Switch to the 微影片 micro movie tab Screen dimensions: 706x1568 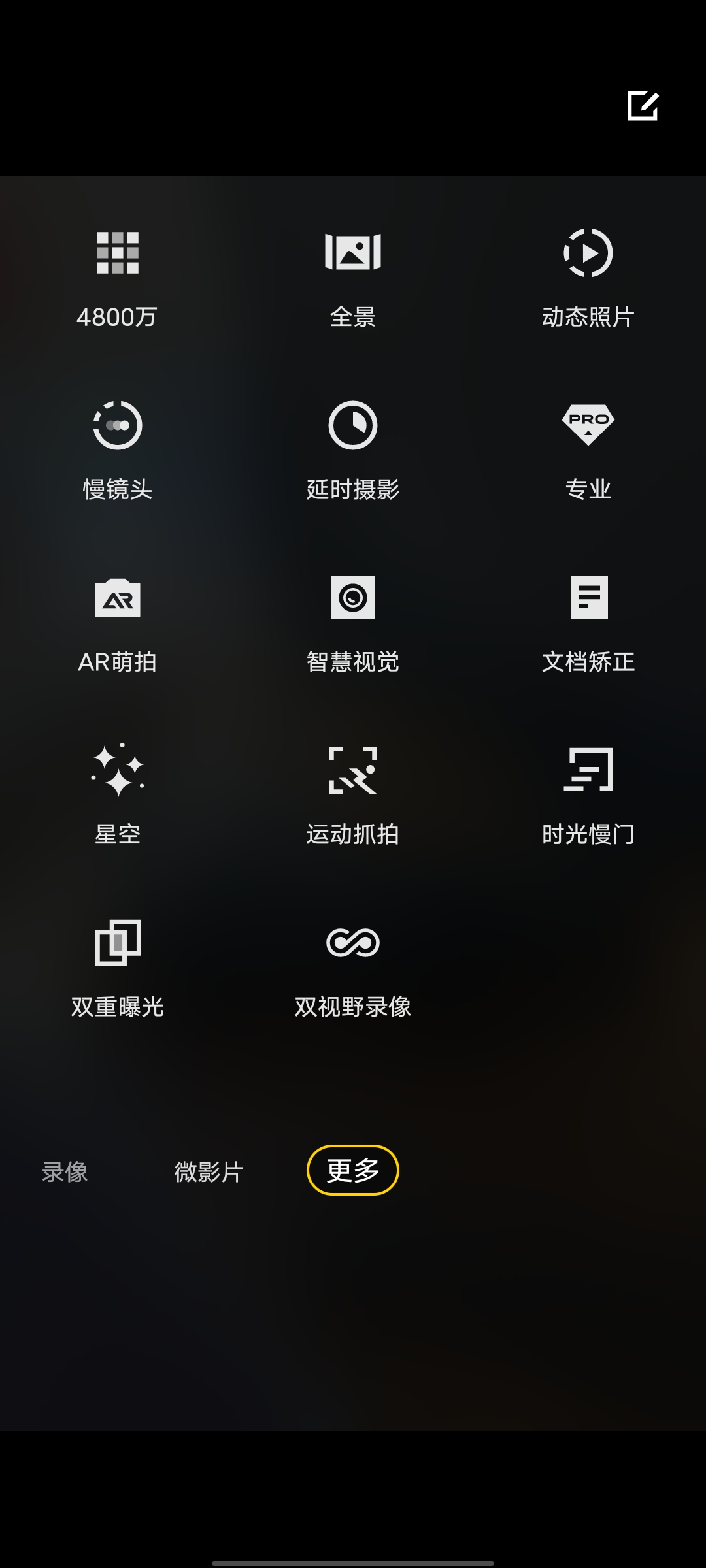tap(208, 1171)
